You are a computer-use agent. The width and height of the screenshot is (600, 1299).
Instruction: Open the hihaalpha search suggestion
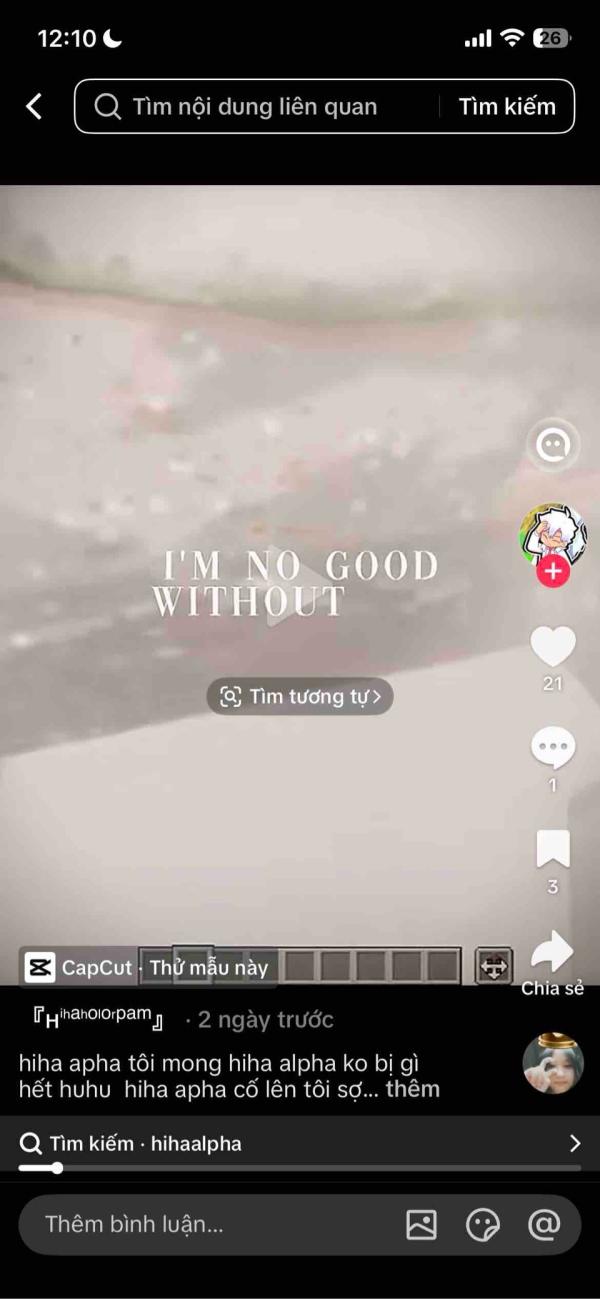pos(300,1143)
